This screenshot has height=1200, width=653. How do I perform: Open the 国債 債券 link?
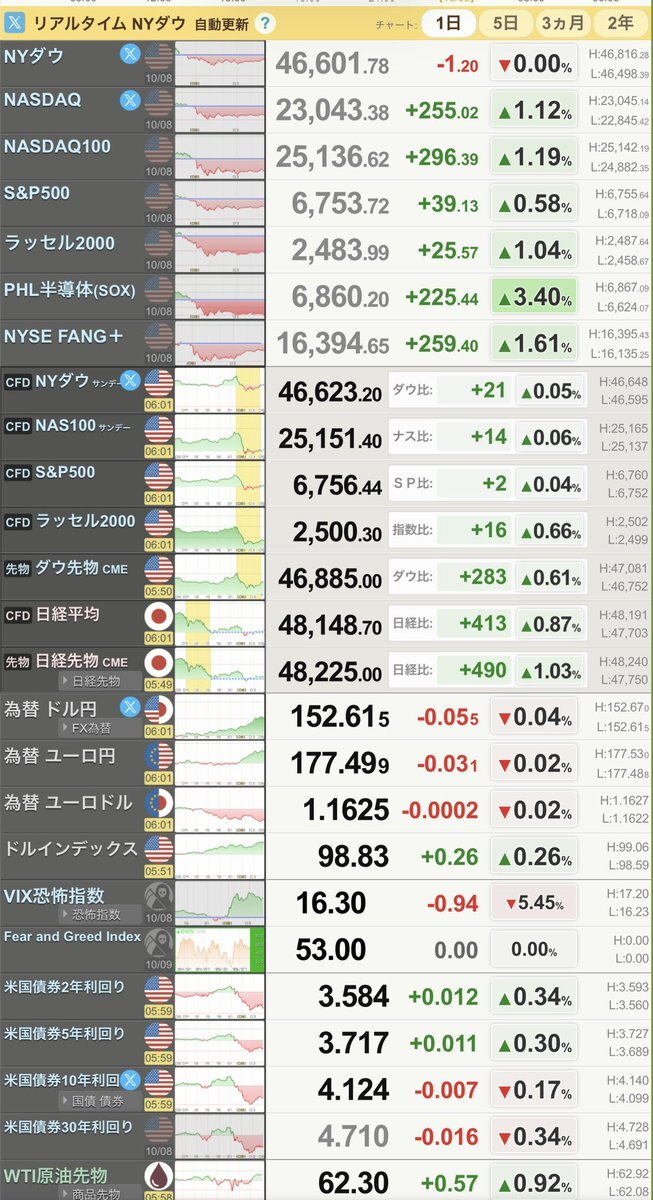coord(100,1100)
